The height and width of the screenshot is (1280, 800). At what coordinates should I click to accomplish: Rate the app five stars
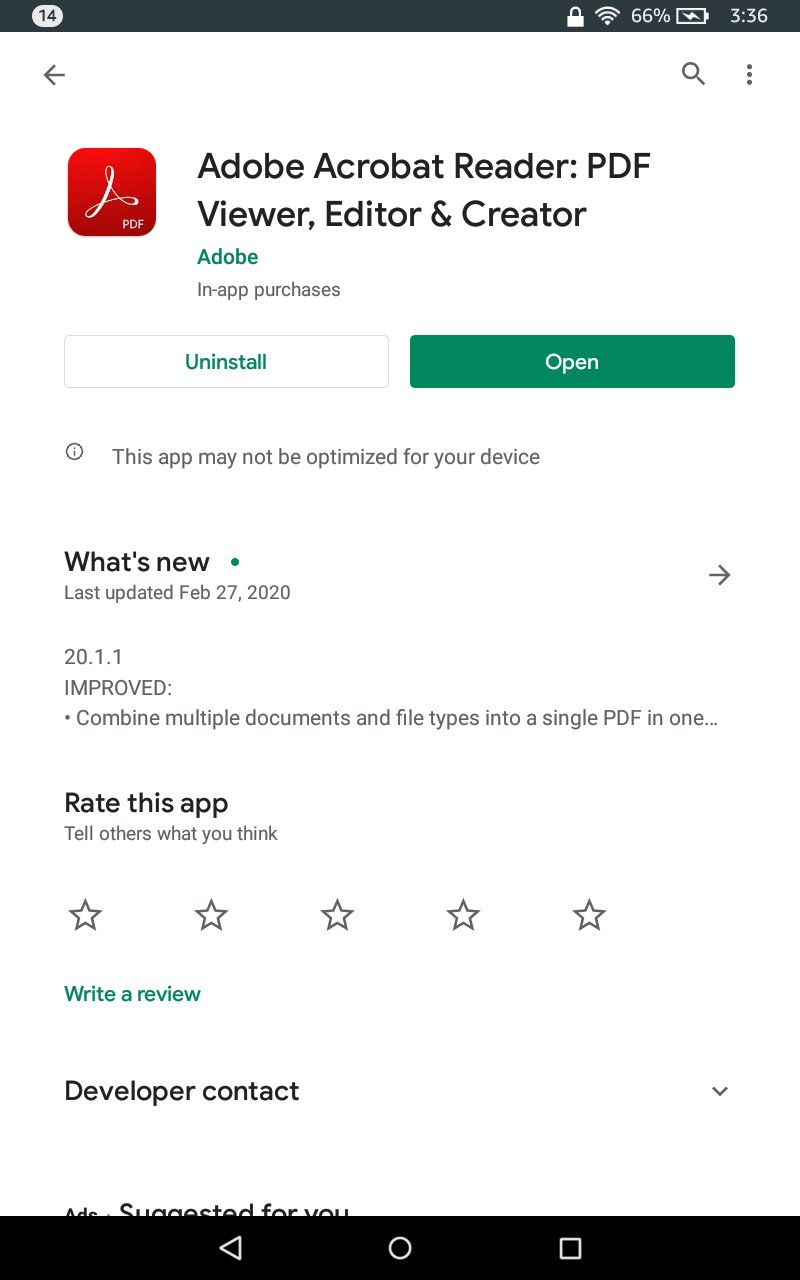pyautogui.click(x=589, y=915)
